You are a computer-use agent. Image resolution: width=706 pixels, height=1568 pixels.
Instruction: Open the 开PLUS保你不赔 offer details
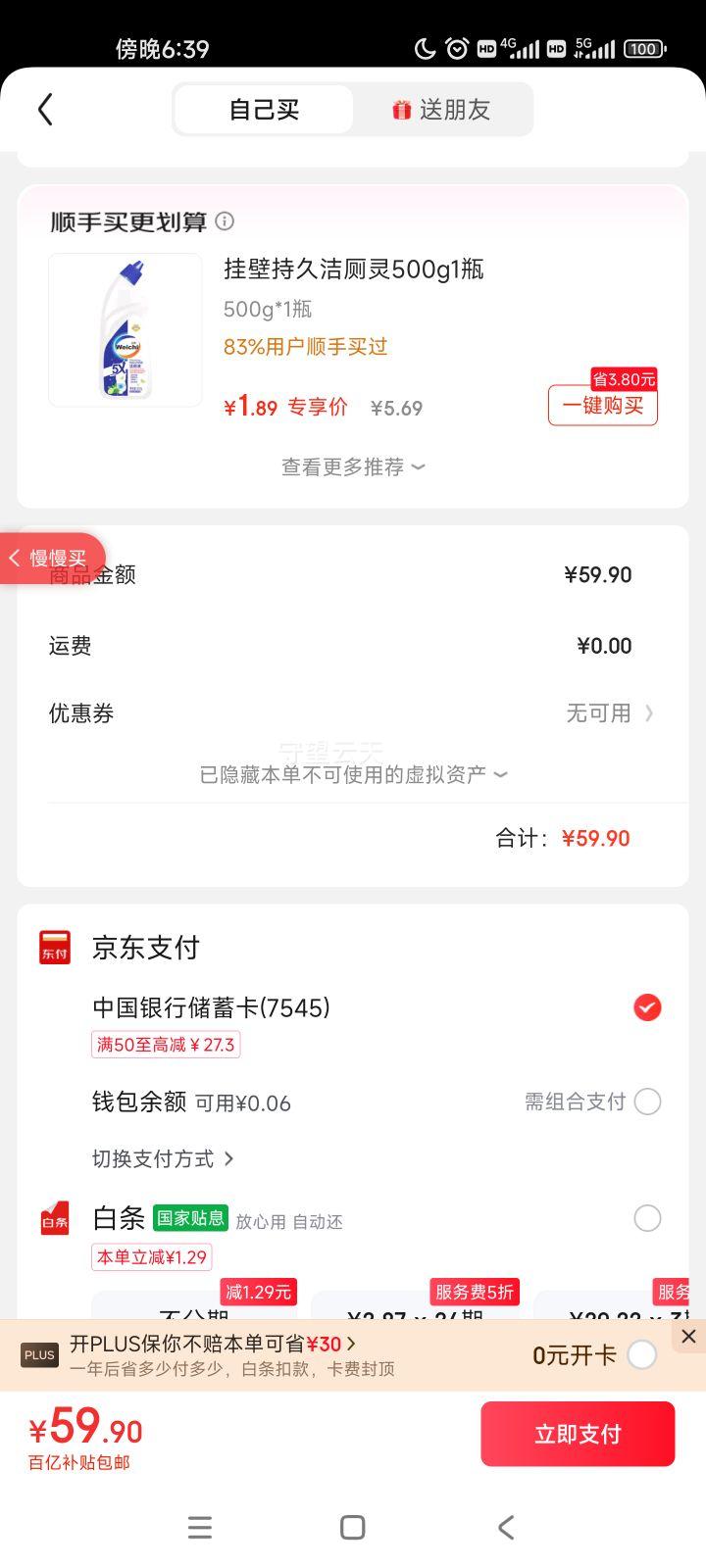(x=213, y=1344)
